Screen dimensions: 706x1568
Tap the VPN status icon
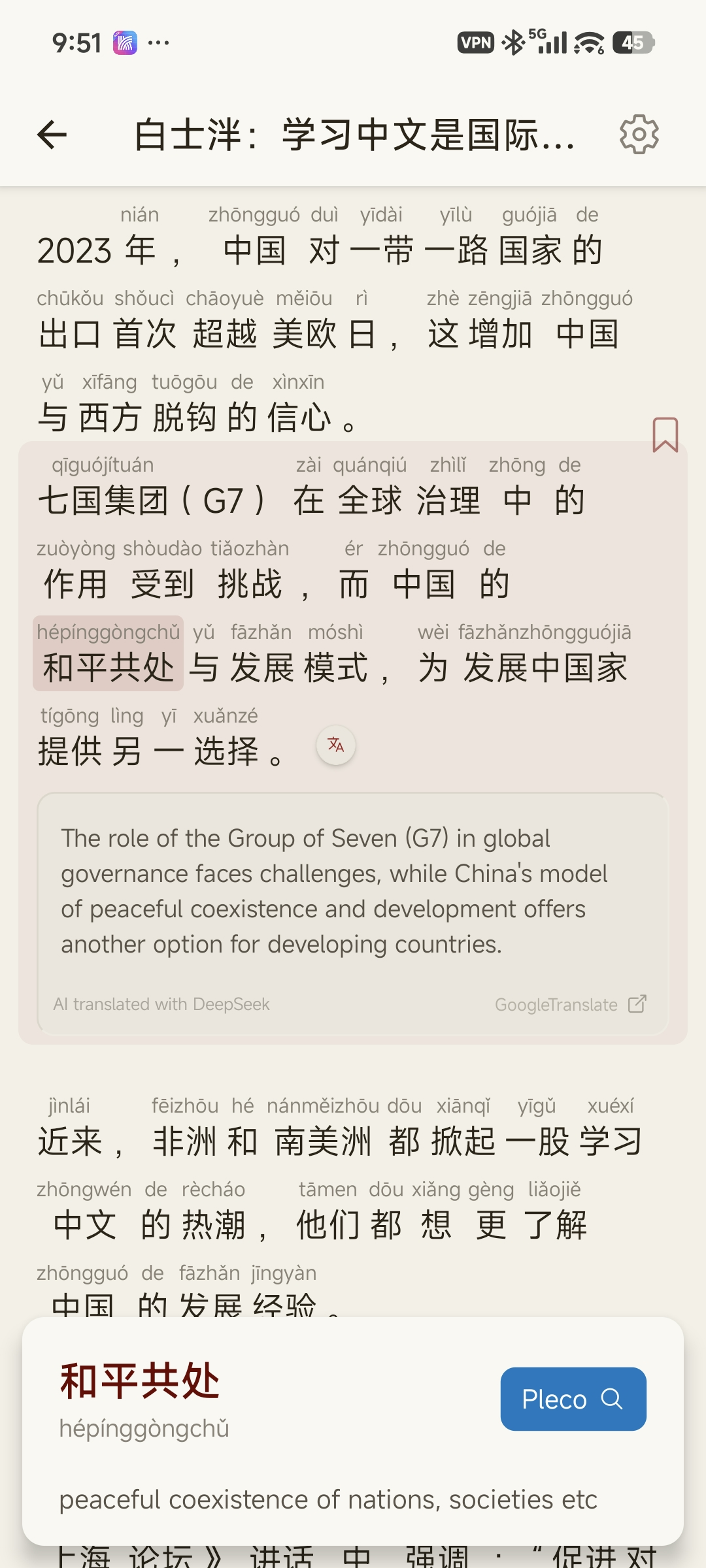click(476, 42)
